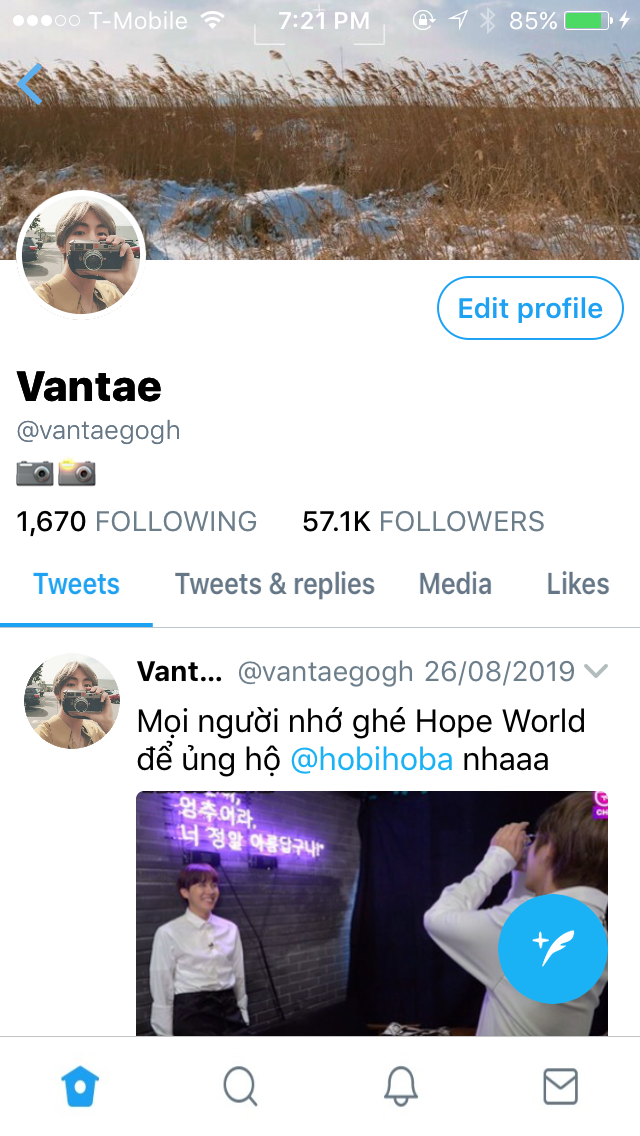This screenshot has width=640, height=1136.
Task: Tap the Edit profile button
Action: coord(530,308)
